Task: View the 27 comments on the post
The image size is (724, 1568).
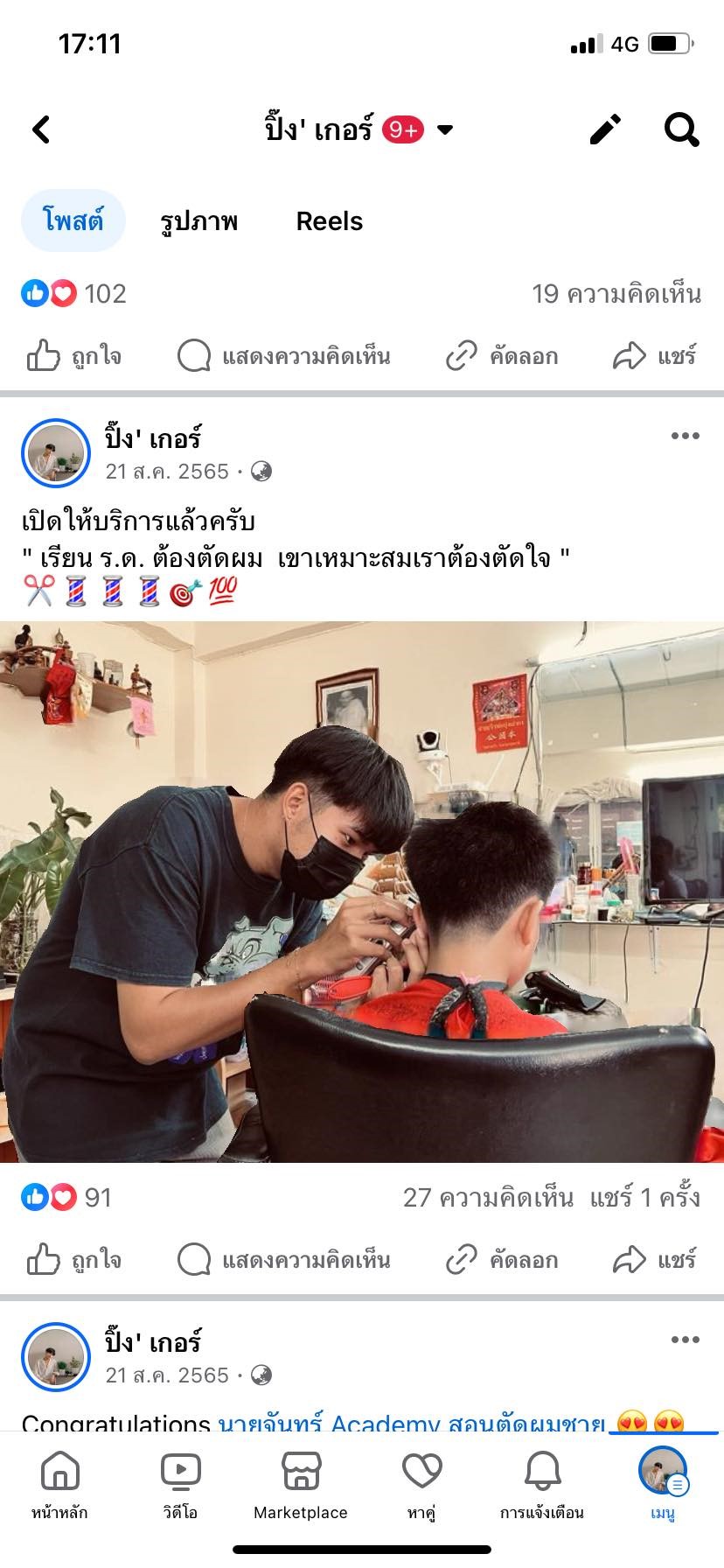Action: point(488,1197)
